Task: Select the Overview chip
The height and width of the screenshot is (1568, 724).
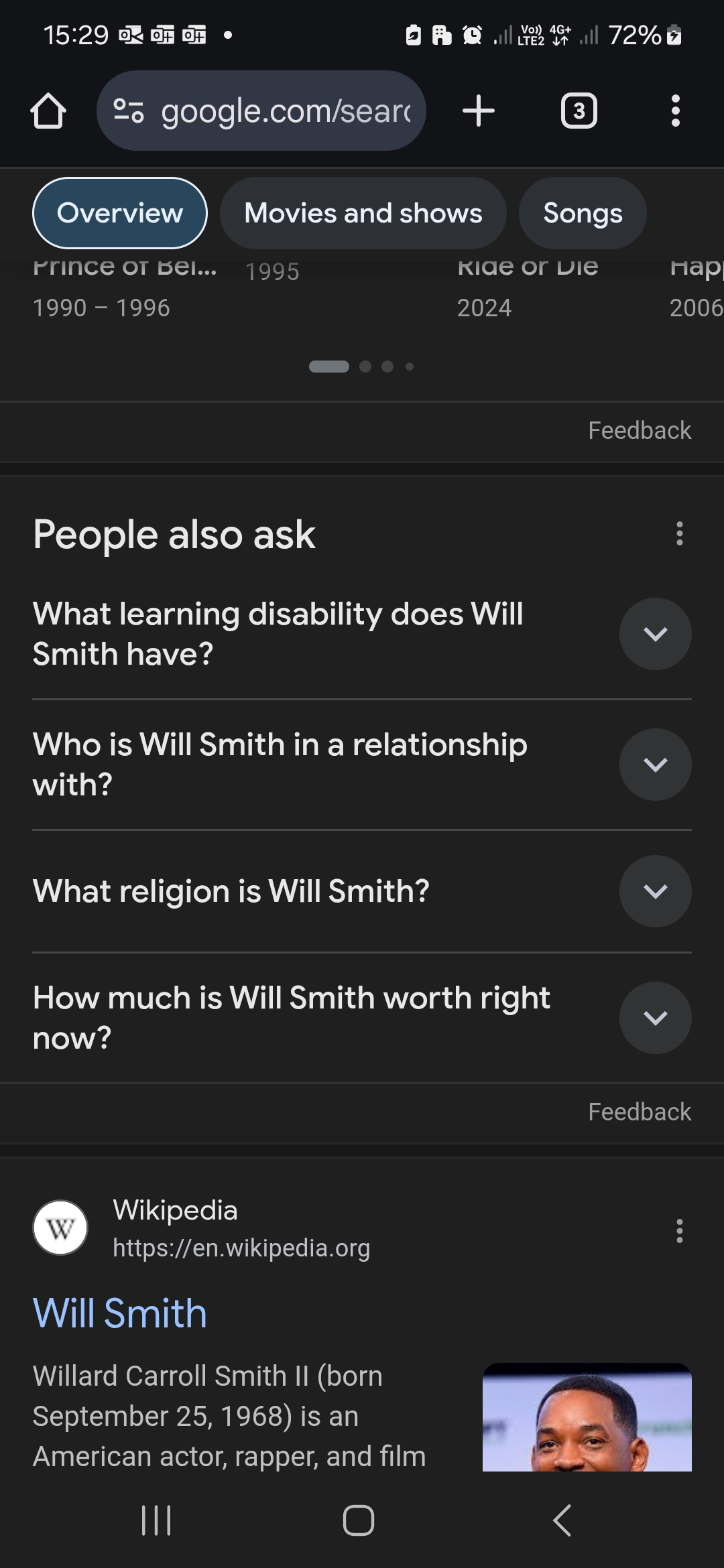Action: (x=120, y=213)
